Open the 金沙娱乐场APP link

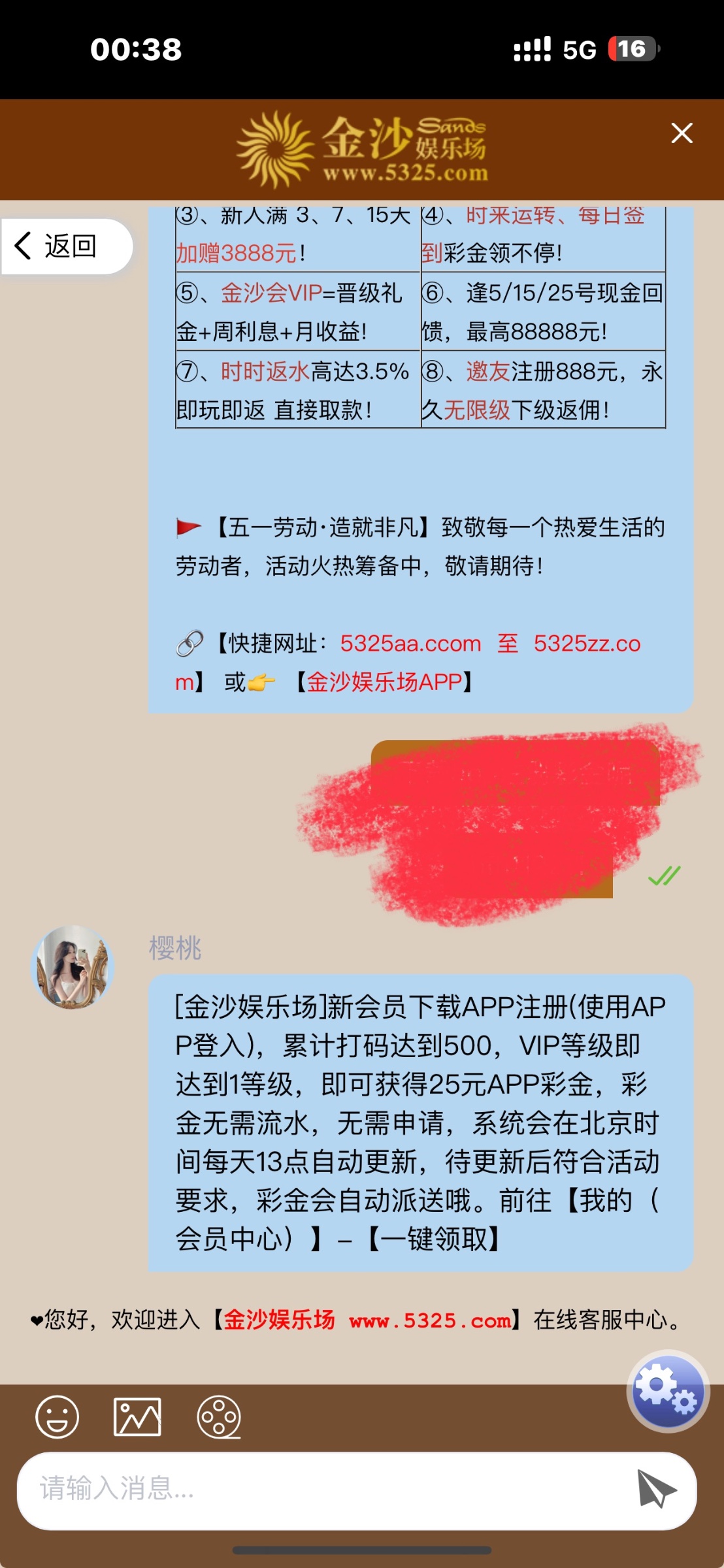point(384,683)
